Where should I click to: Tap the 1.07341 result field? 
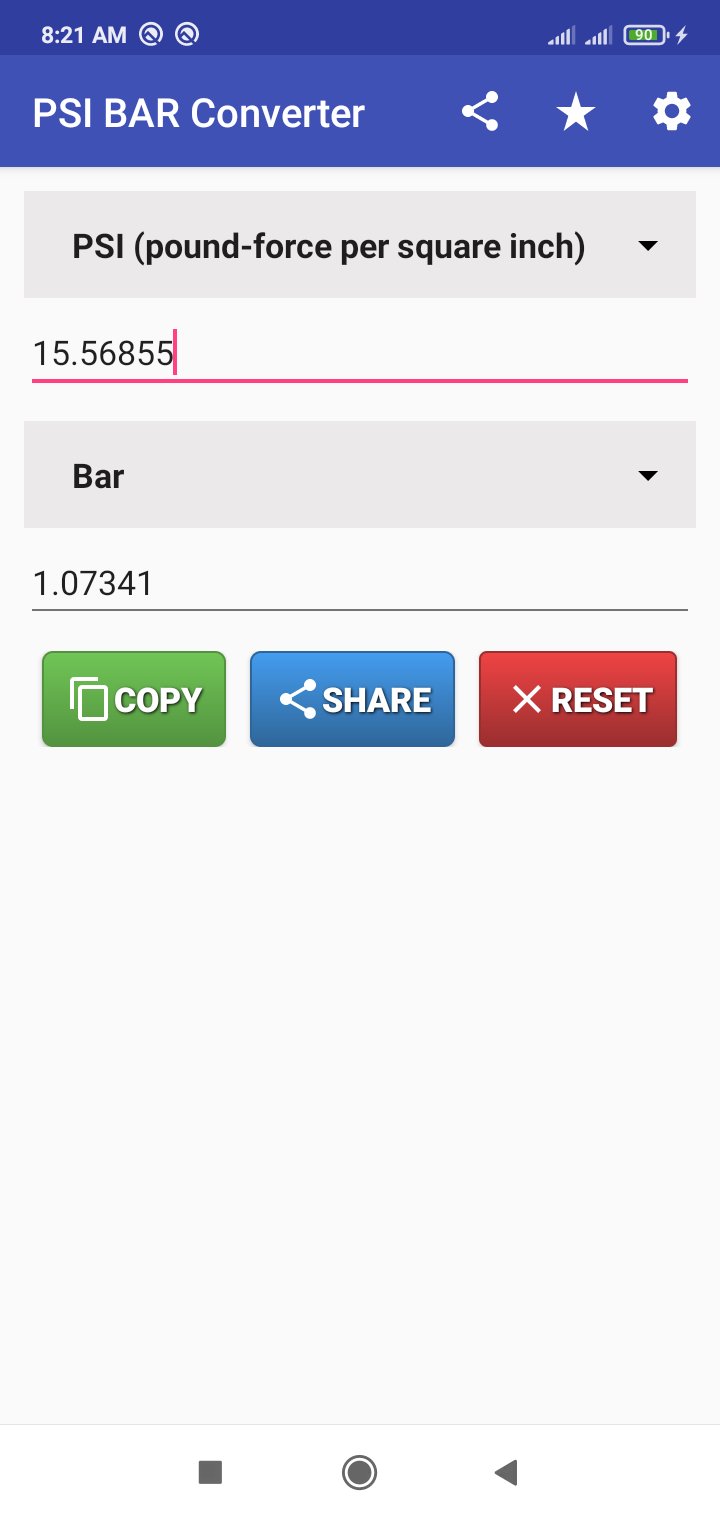[x=360, y=583]
